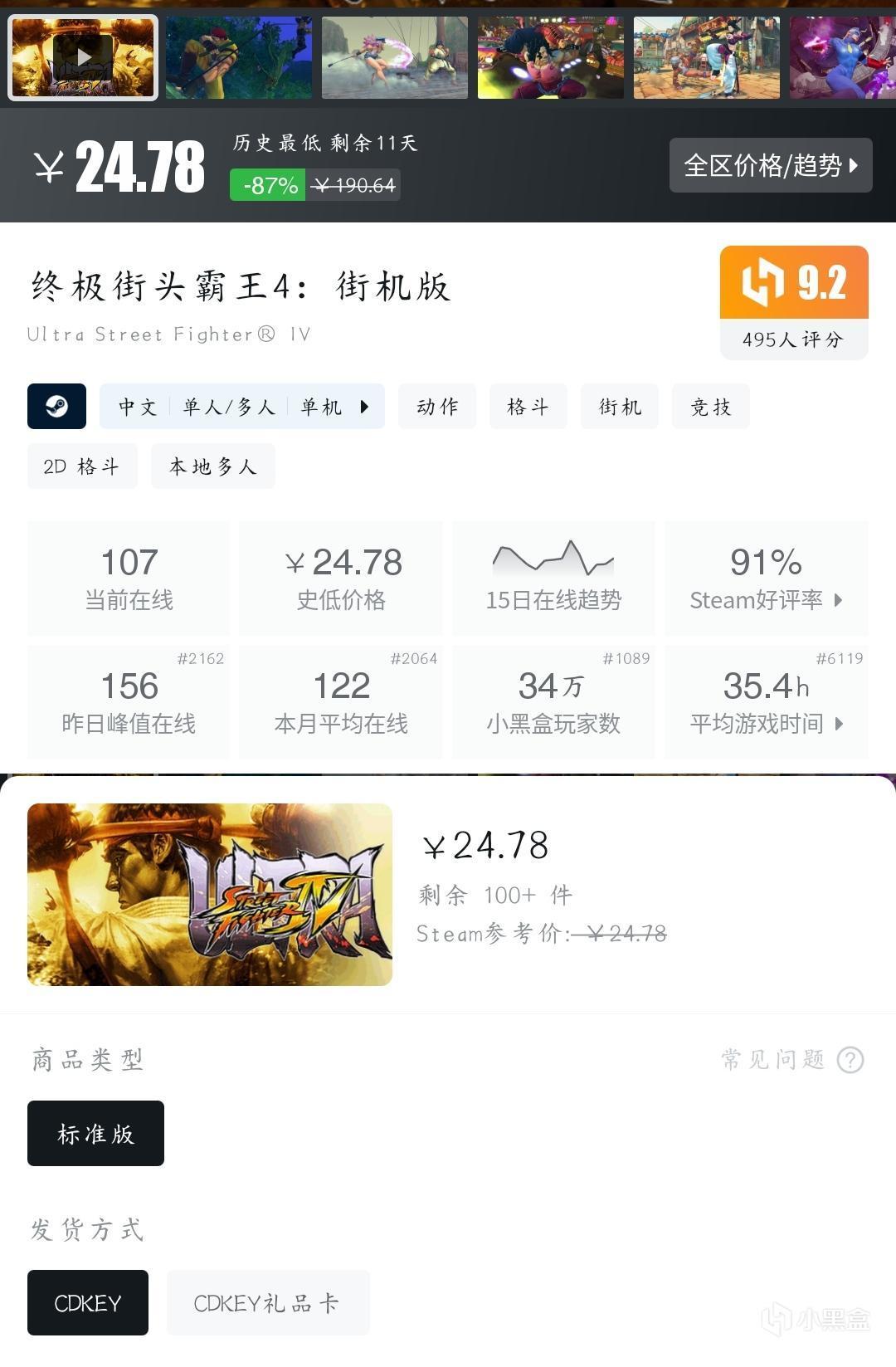Choose the 标准版 product type
896x1367 pixels.
point(95,1134)
